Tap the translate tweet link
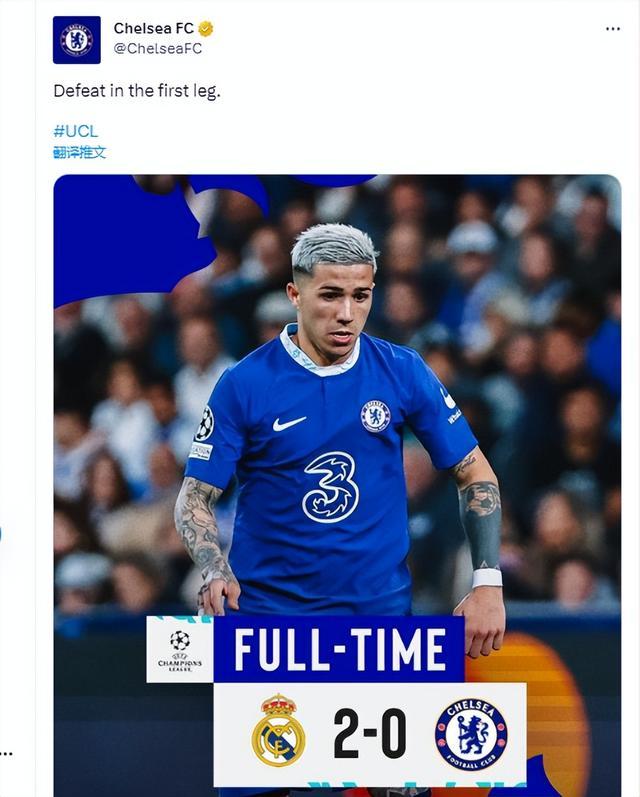 tap(79, 153)
